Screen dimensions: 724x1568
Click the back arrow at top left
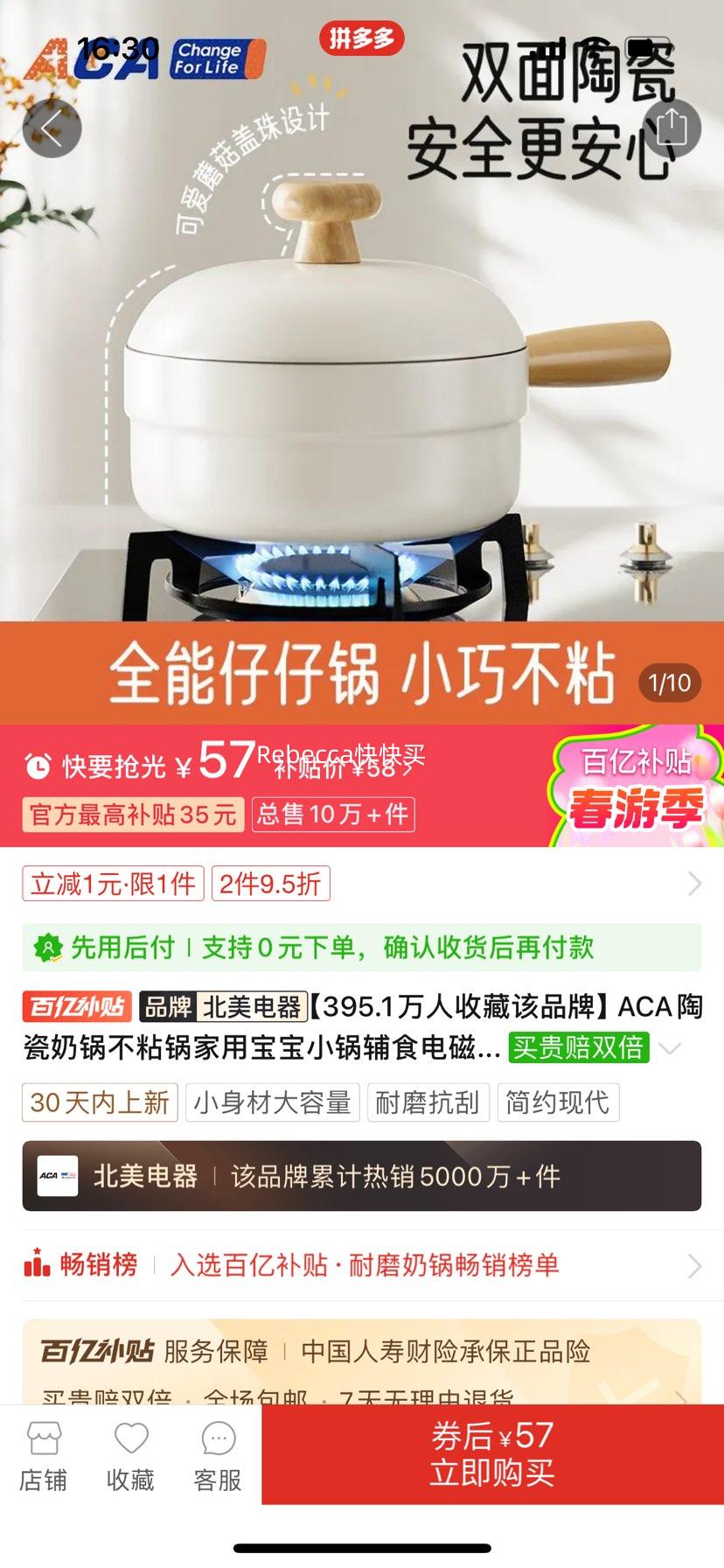tap(52, 128)
